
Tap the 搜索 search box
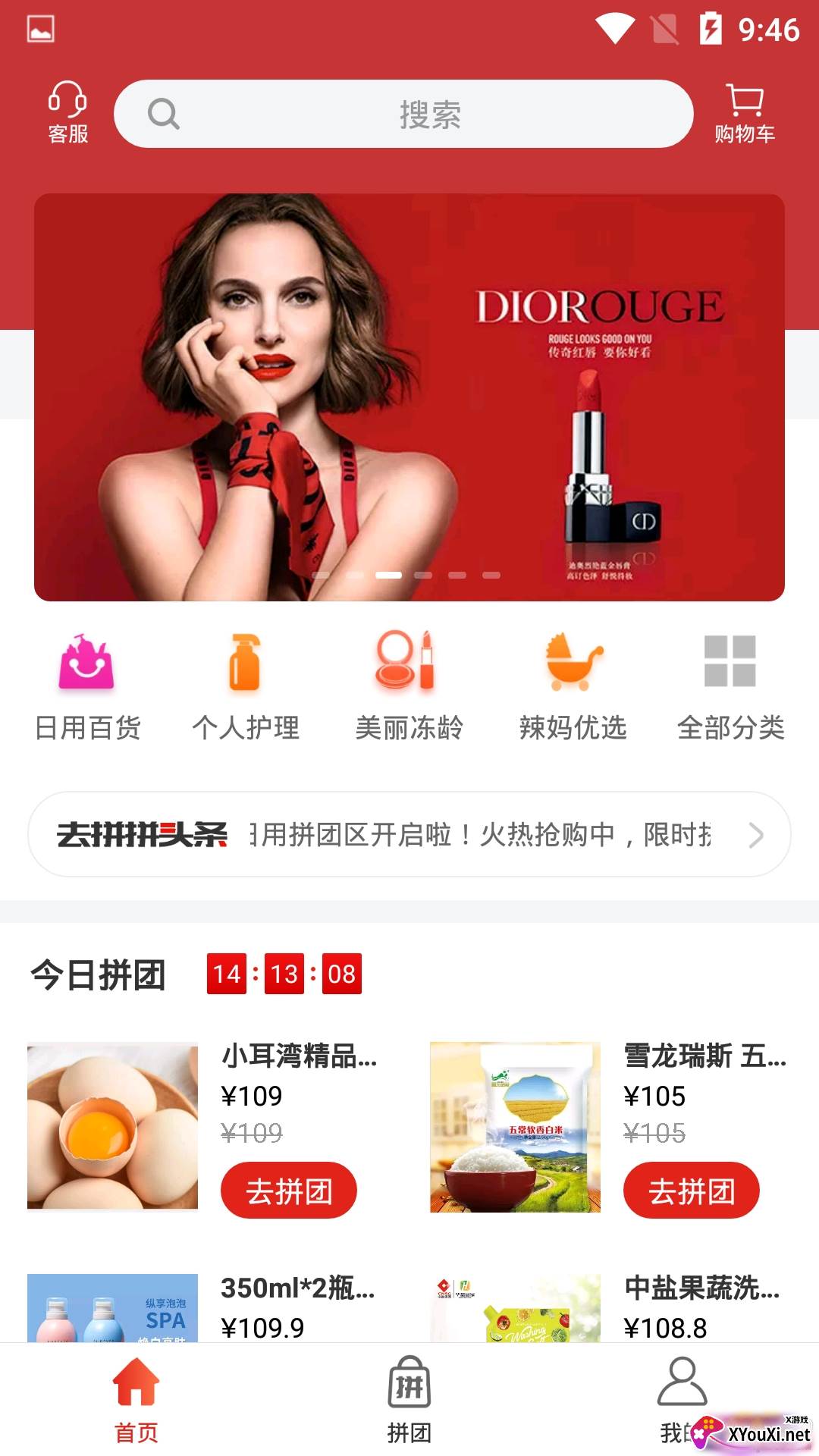click(x=403, y=114)
